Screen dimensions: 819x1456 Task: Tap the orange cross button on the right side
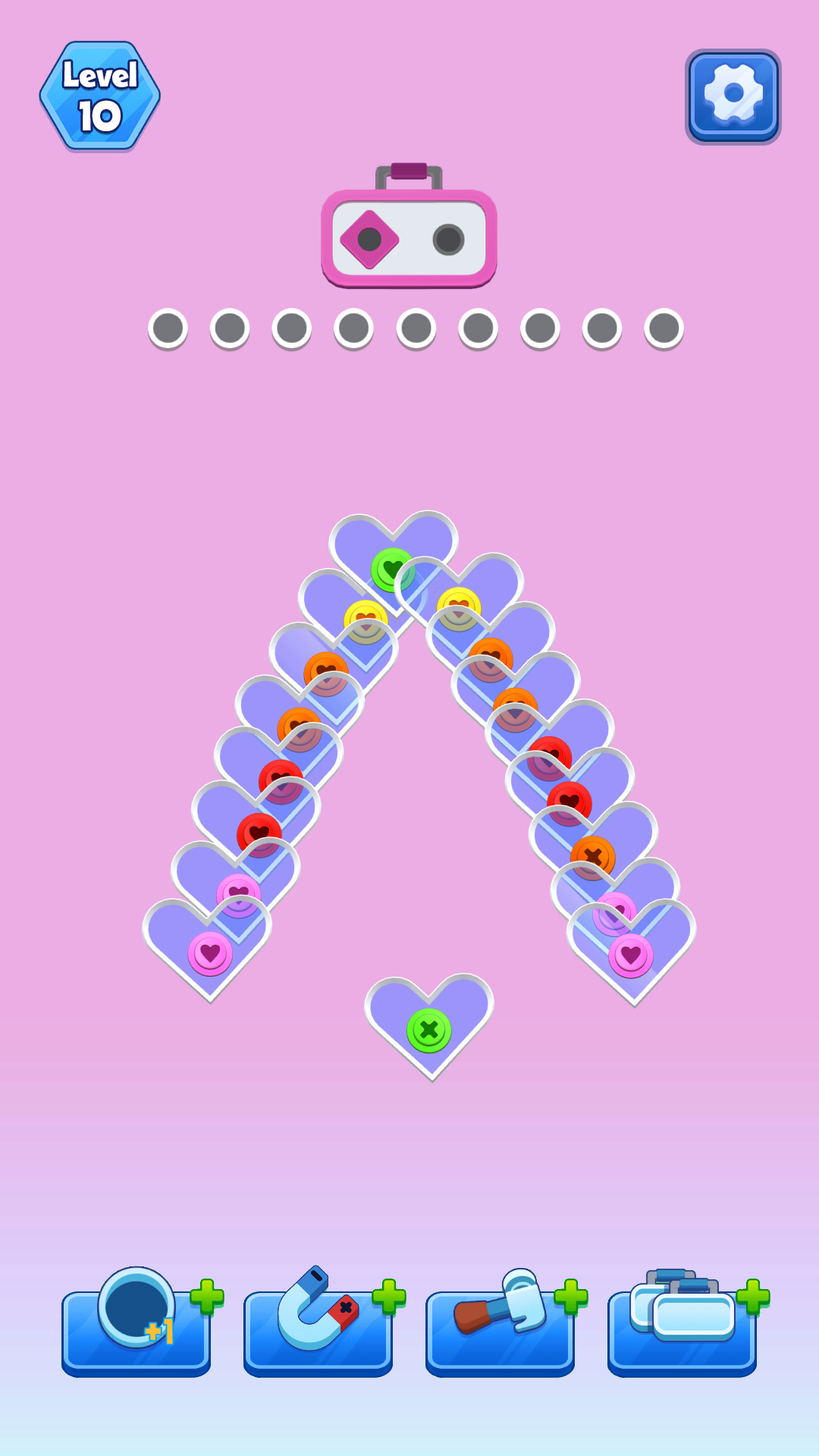pos(591,855)
